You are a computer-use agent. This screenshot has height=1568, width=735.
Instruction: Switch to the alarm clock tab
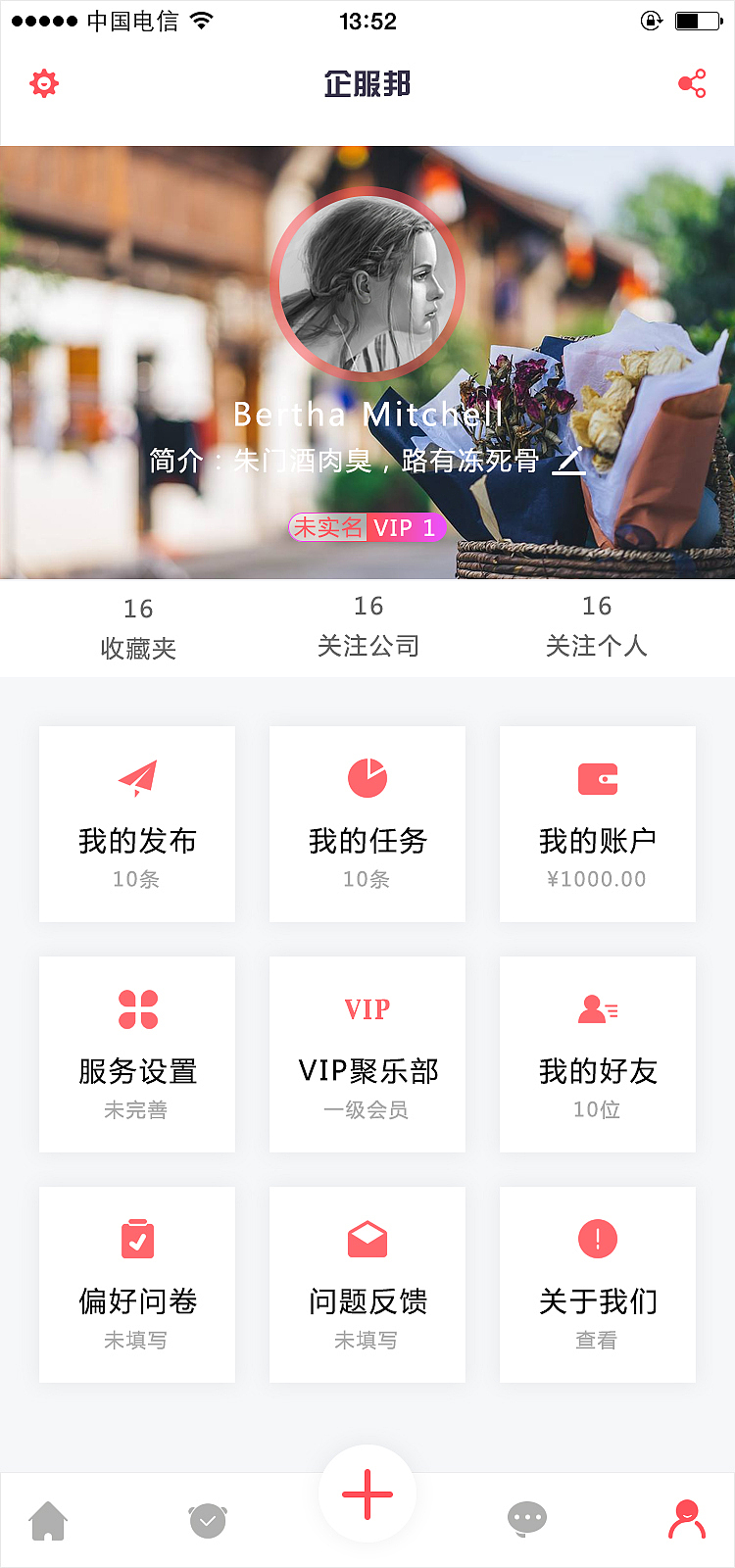208,1521
